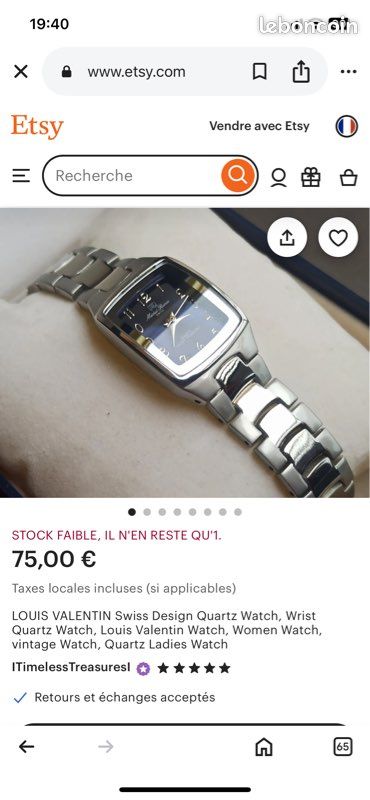This screenshot has height=800, width=370.
Task: Tap the browser share icon next to the bookmark
Action: (x=301, y=71)
